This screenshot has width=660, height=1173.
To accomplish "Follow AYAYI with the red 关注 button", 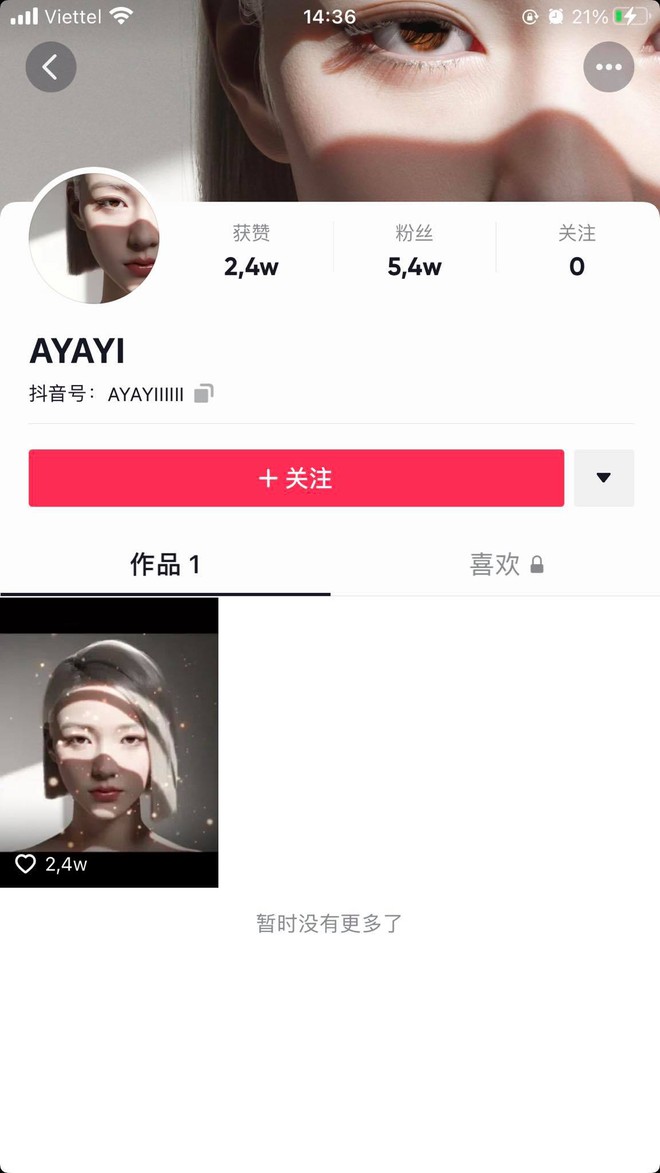I will (x=296, y=478).
